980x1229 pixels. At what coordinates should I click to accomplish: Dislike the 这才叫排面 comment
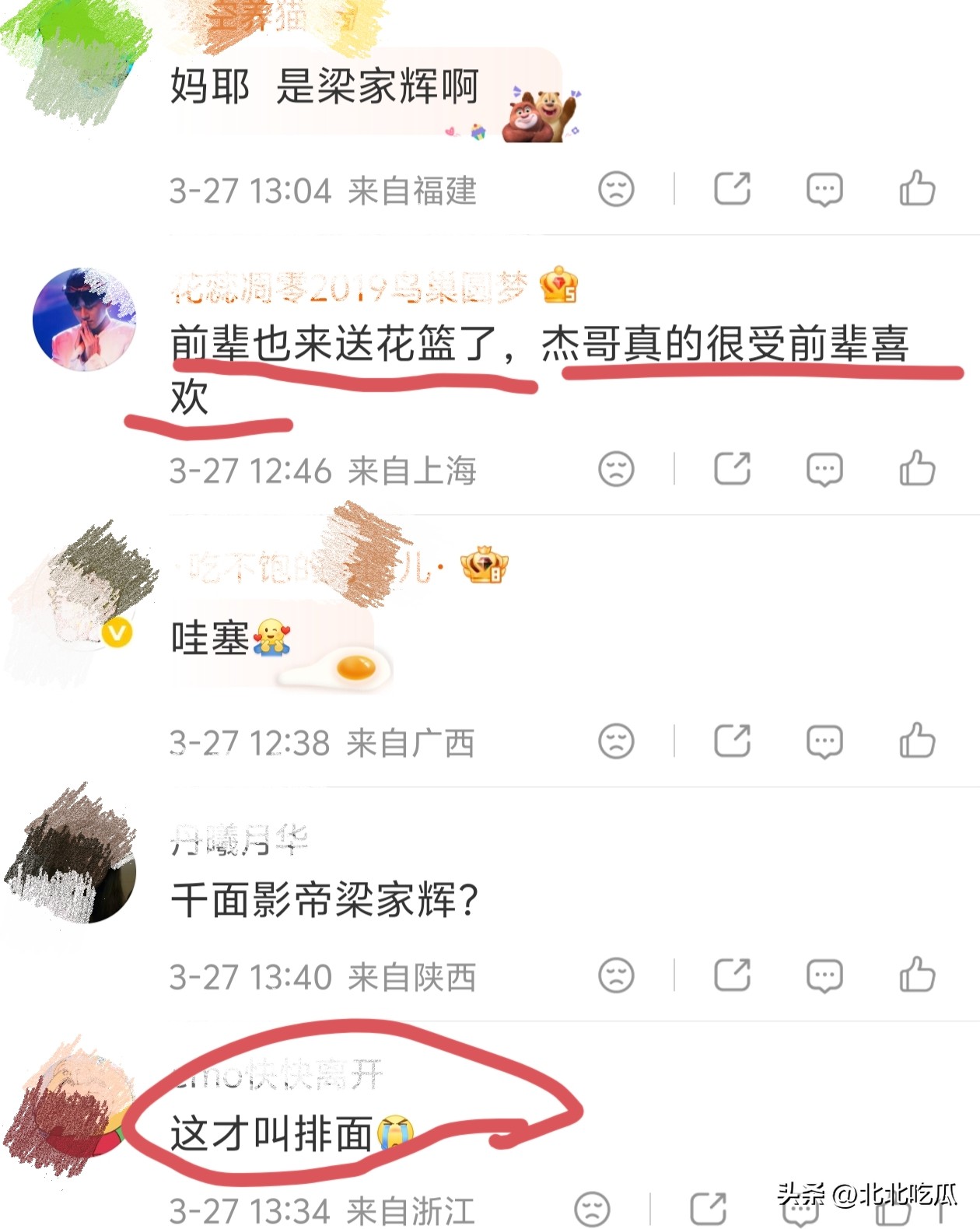coord(592,1209)
